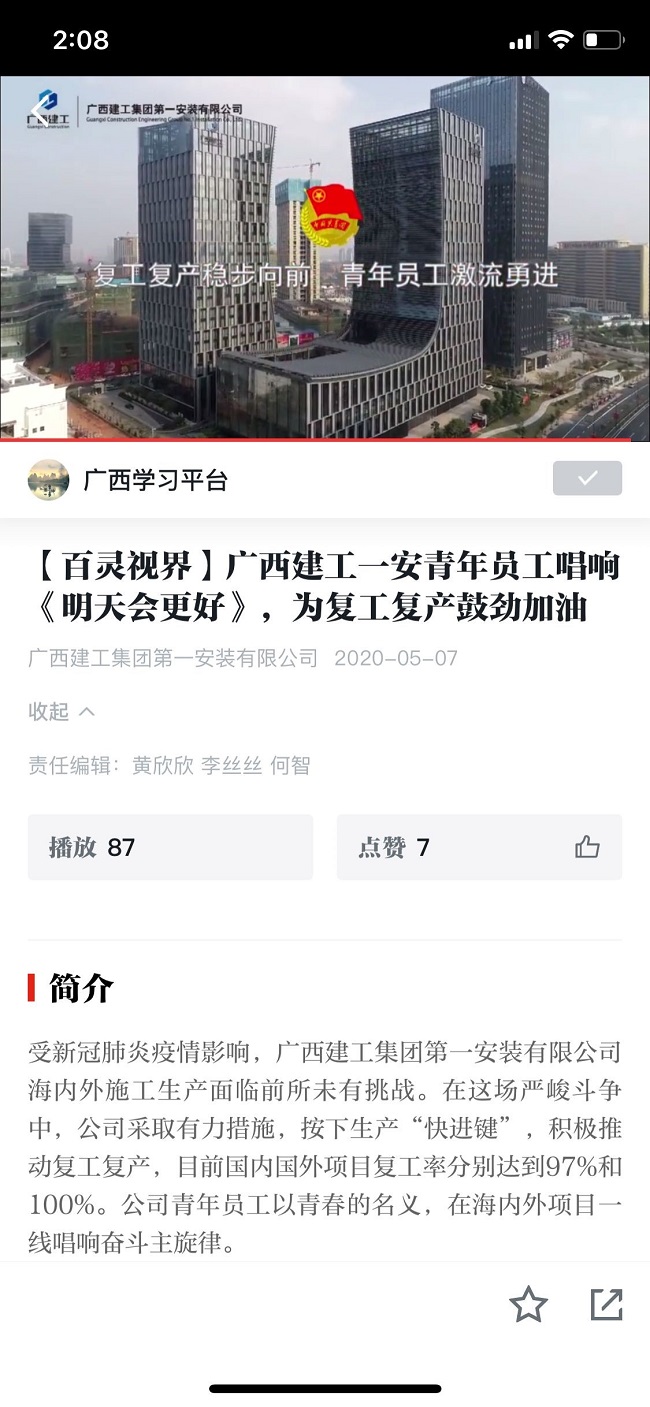Image resolution: width=650 pixels, height=1407 pixels.
Task: Toggle the subscribed checkmark button
Action: [x=587, y=478]
